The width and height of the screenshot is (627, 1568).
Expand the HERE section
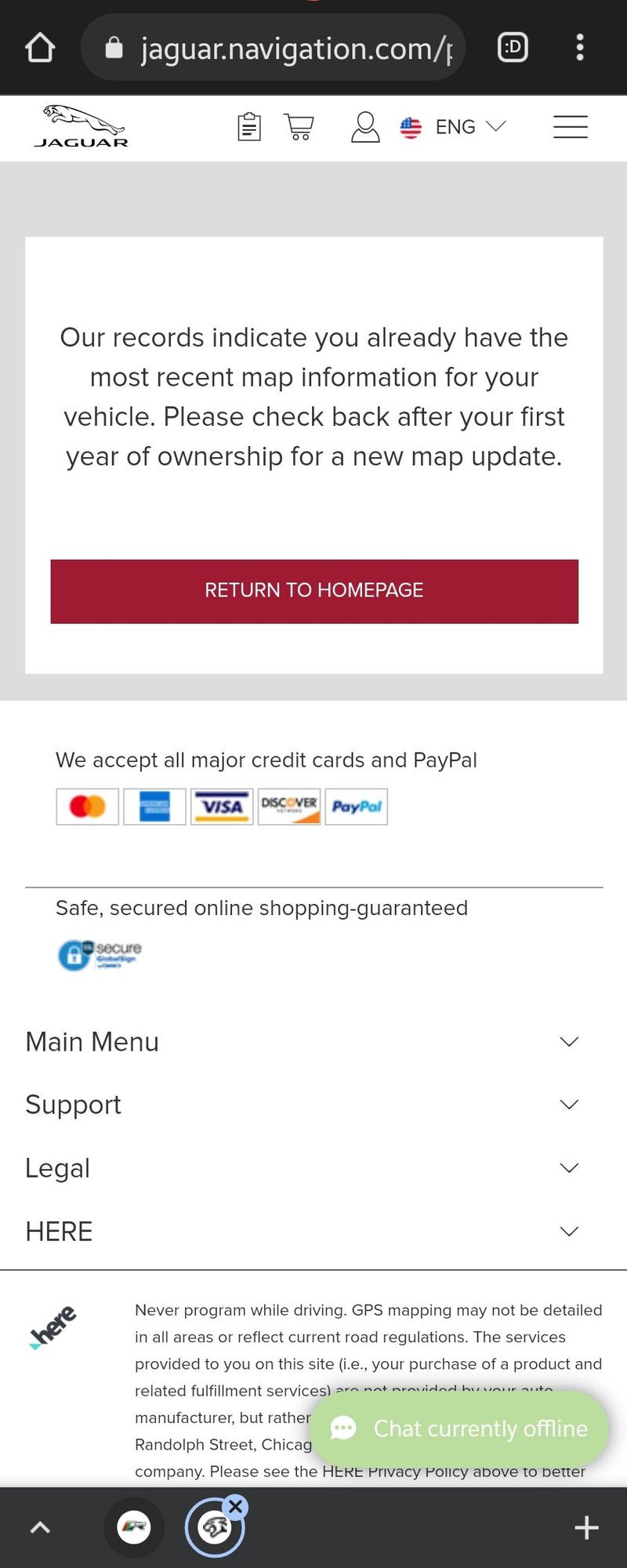pyautogui.click(x=302, y=1232)
